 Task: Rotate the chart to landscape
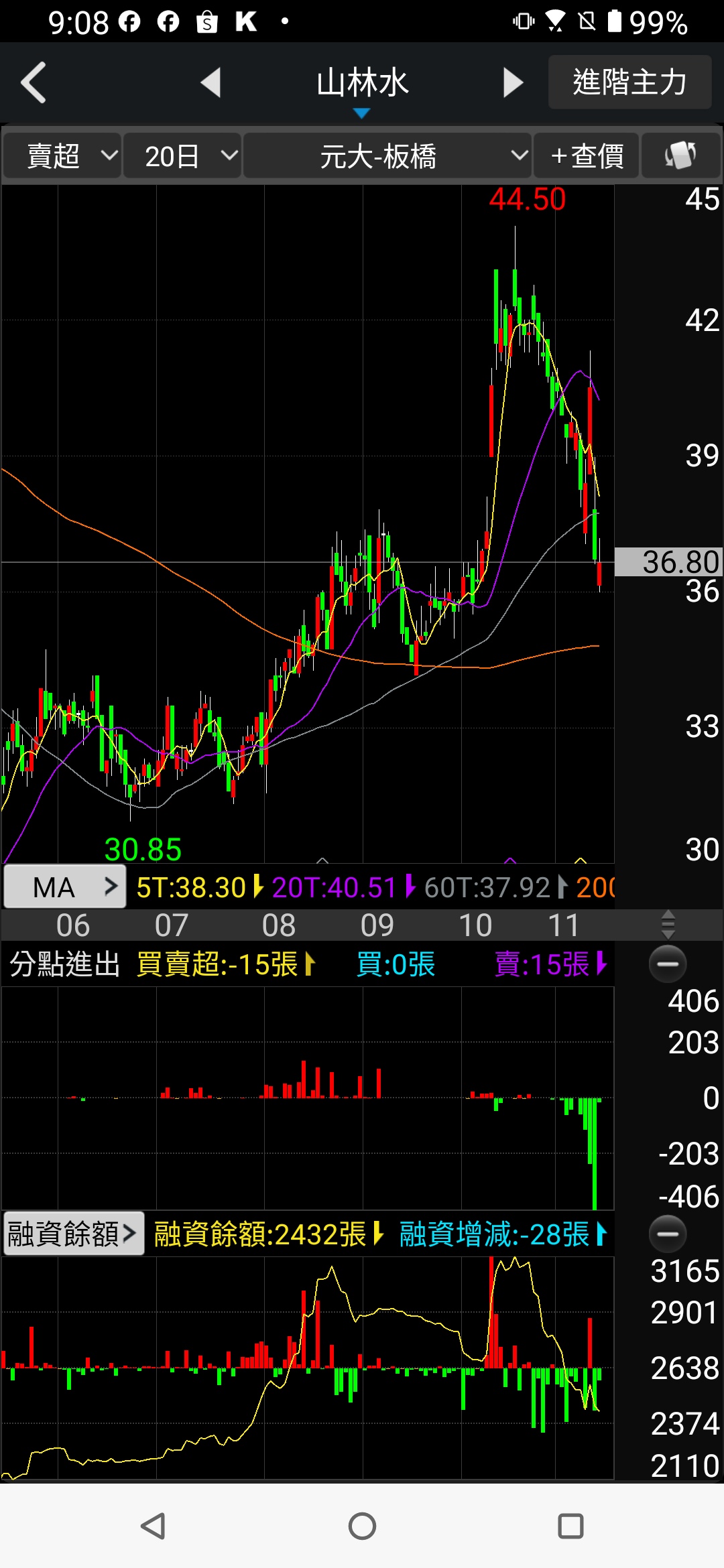[x=680, y=156]
